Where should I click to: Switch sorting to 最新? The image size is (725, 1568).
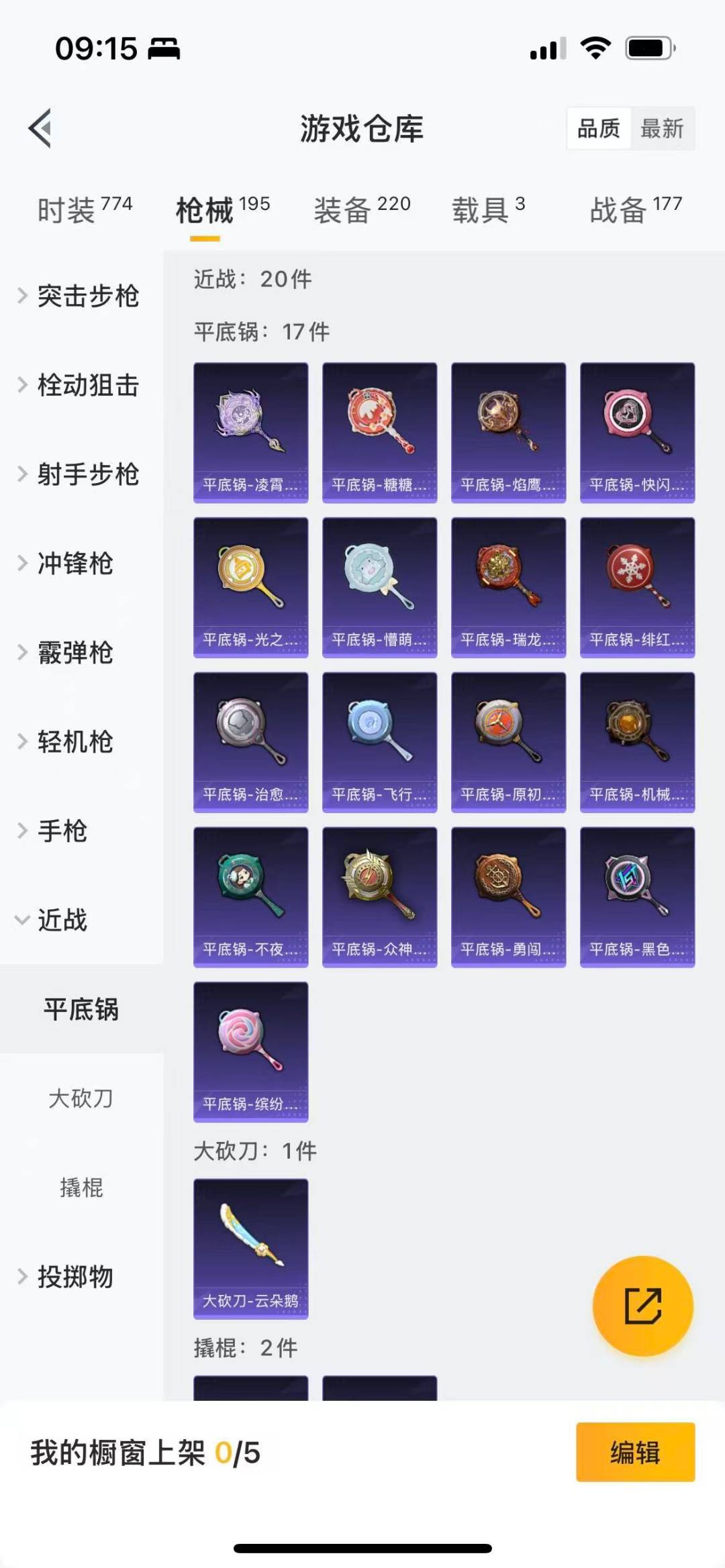coord(661,129)
